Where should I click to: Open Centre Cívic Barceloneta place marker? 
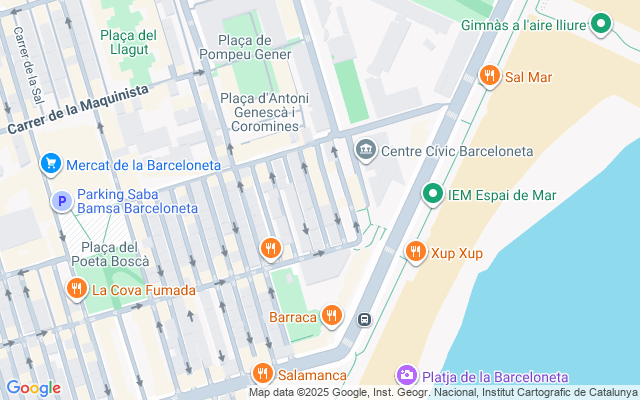[366, 151]
